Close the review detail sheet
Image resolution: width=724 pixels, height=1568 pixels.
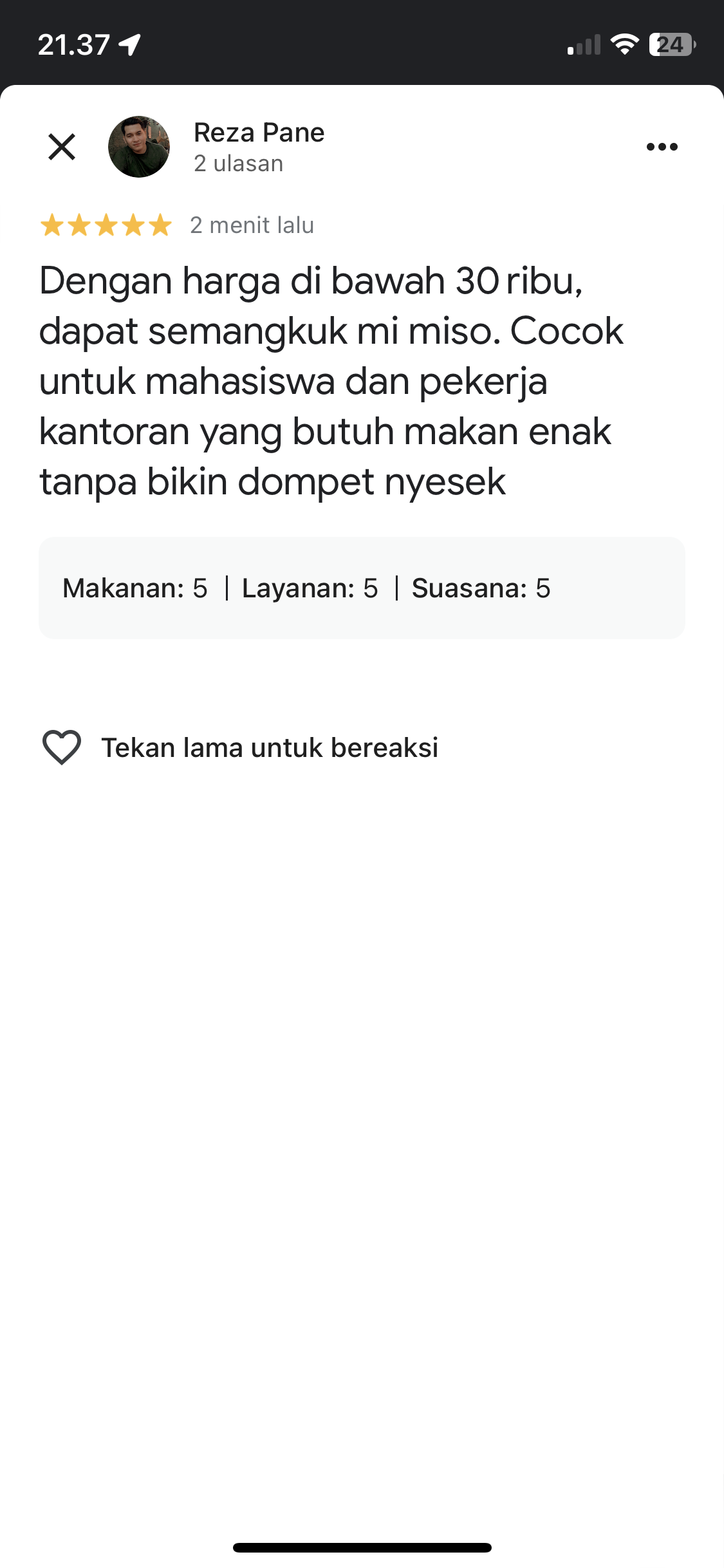tap(62, 147)
